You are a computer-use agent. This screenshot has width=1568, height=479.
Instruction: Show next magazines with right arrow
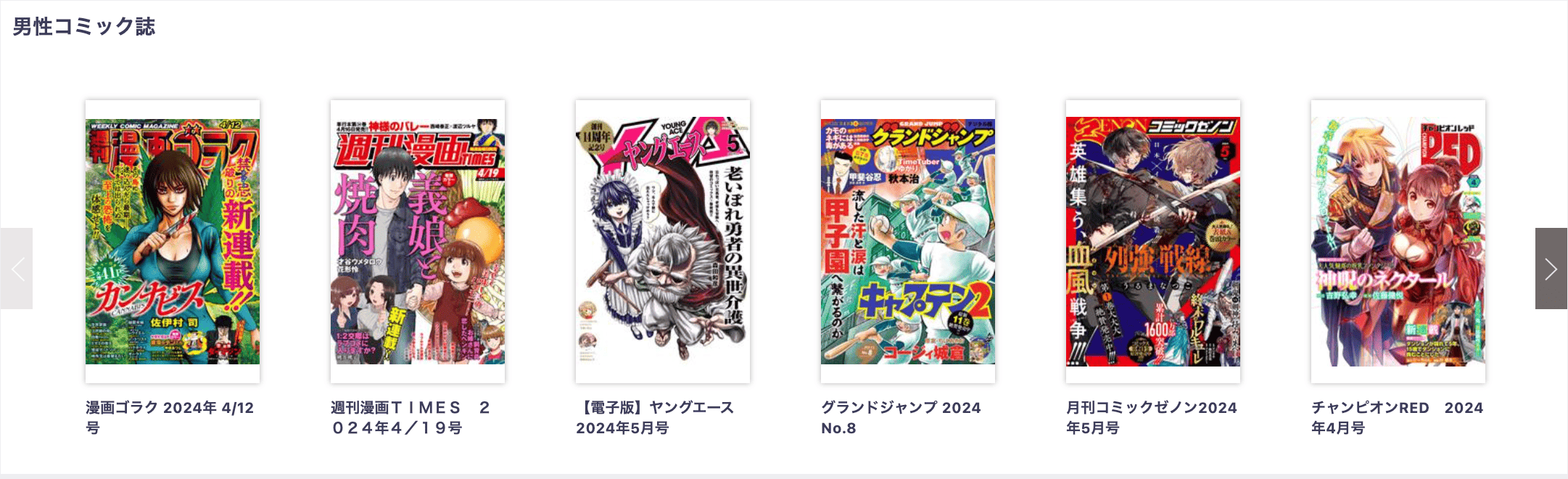point(1551,269)
